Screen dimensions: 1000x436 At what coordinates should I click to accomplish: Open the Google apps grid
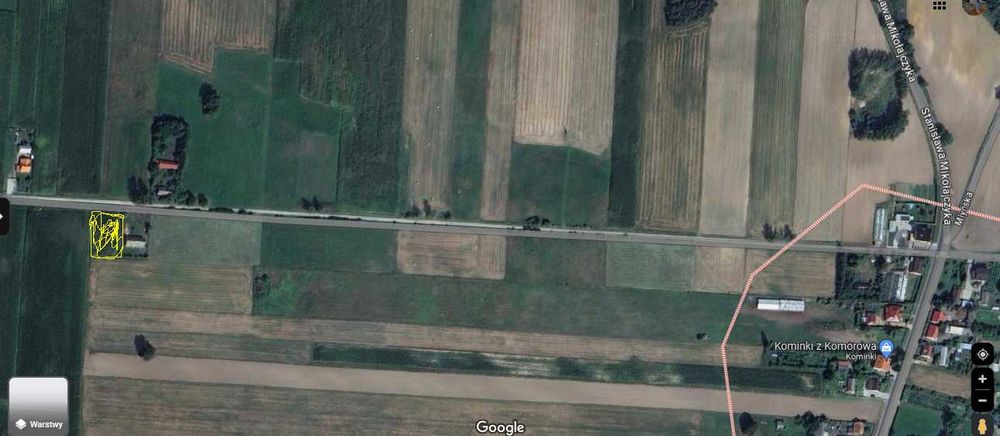click(x=940, y=5)
